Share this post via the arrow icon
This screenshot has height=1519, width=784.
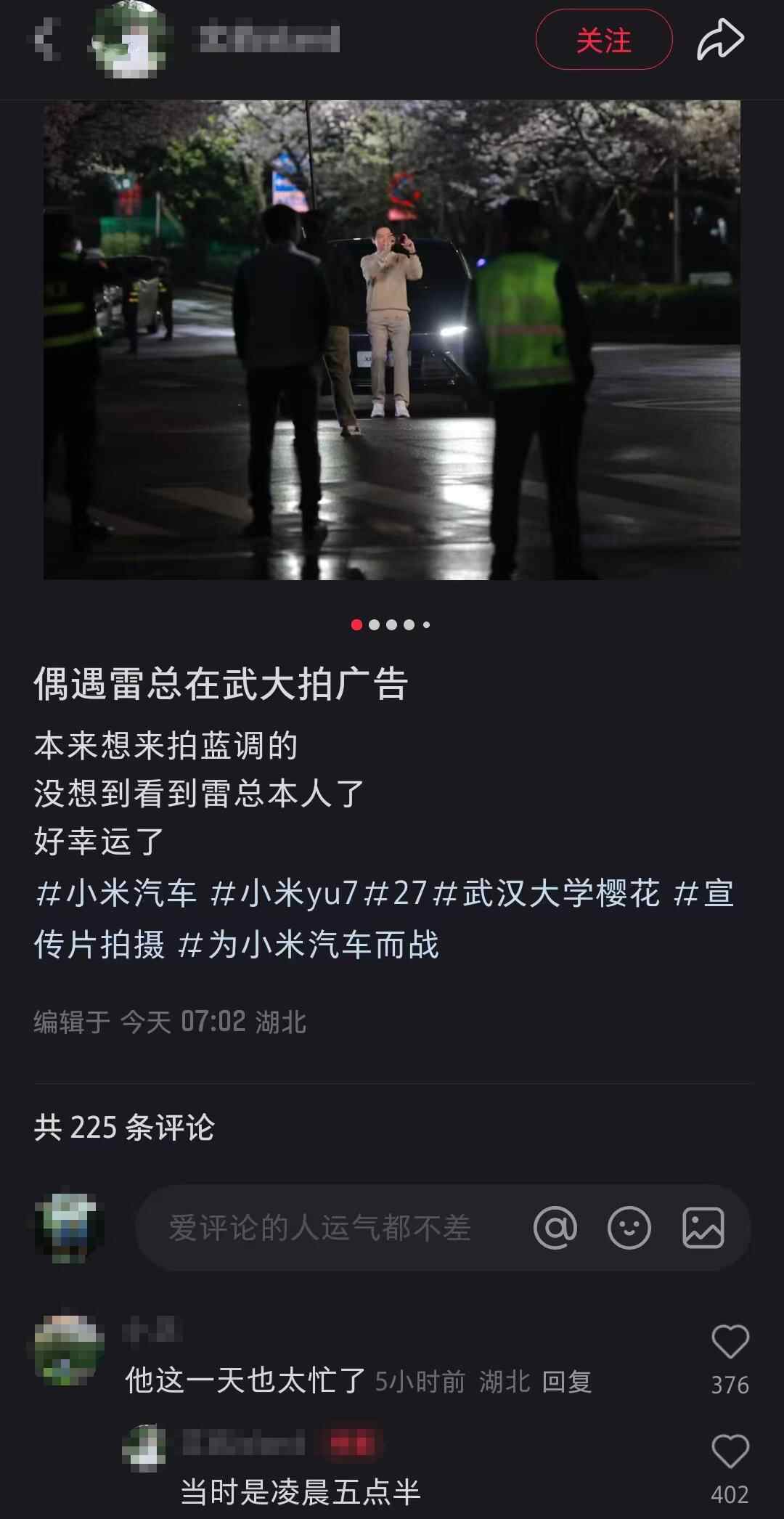[719, 40]
